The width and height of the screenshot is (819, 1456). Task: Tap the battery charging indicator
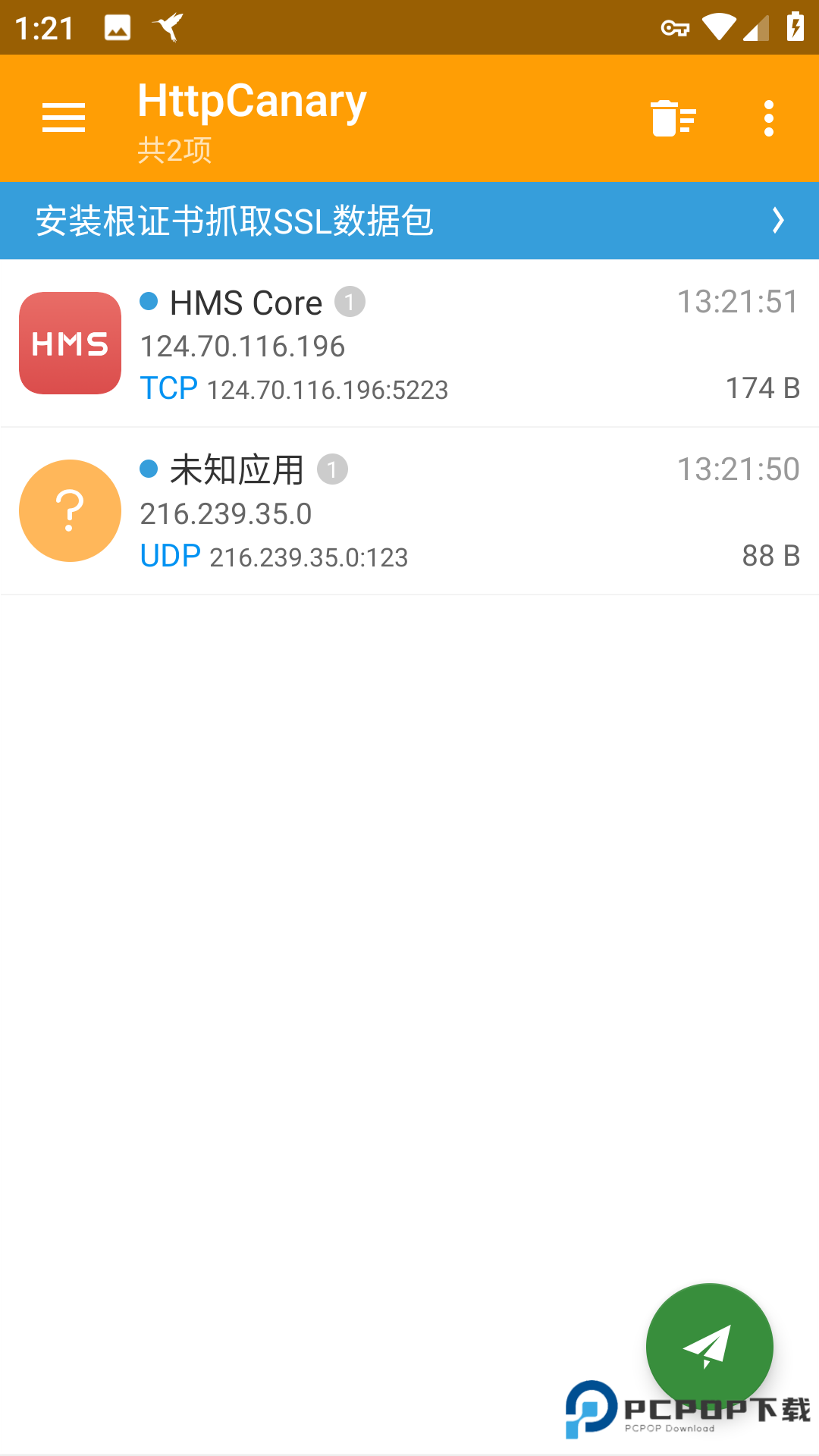click(795, 27)
